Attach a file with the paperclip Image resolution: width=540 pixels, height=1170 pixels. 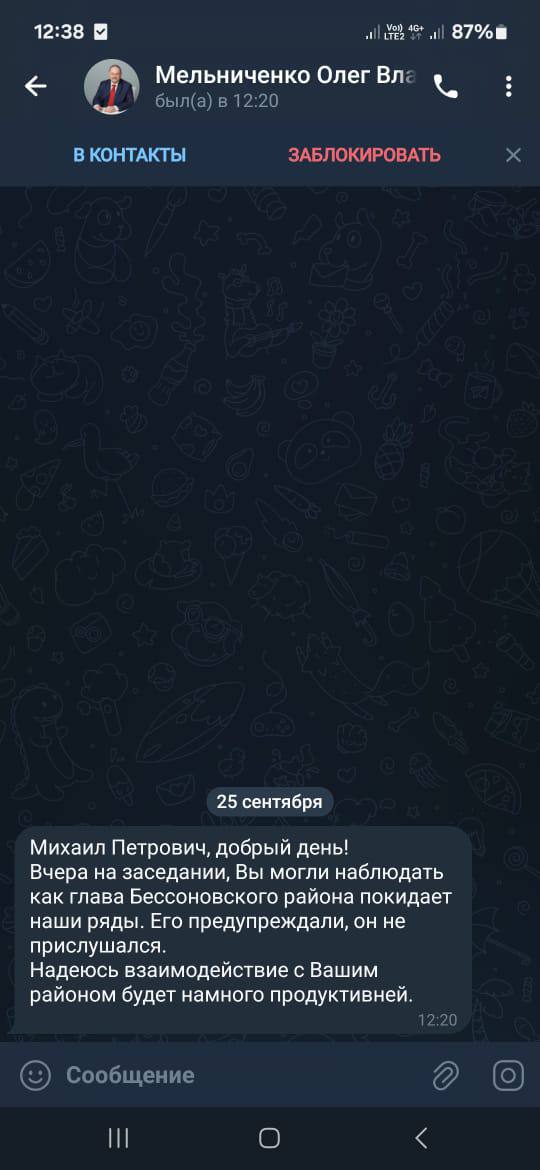tap(446, 1076)
